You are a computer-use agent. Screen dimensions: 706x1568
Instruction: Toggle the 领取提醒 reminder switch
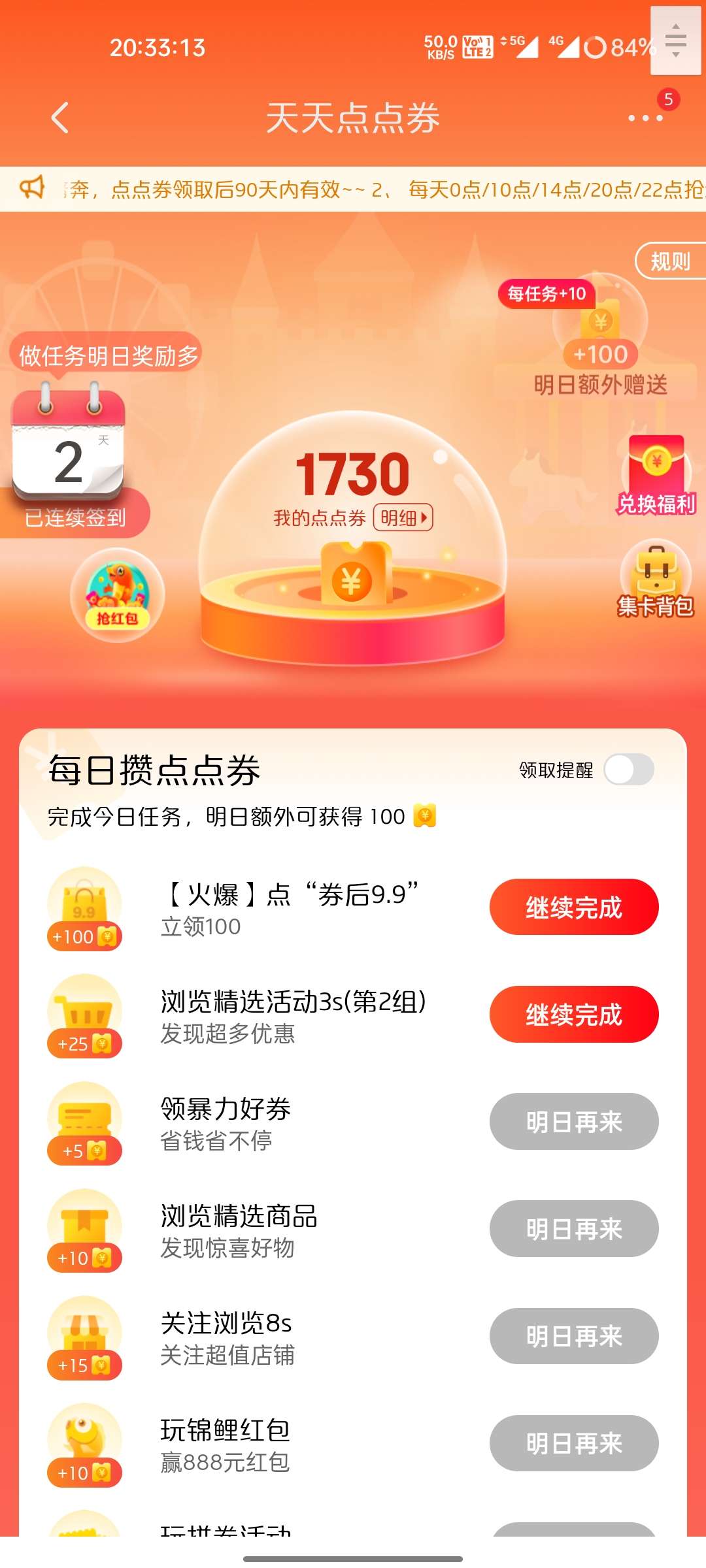[629, 770]
